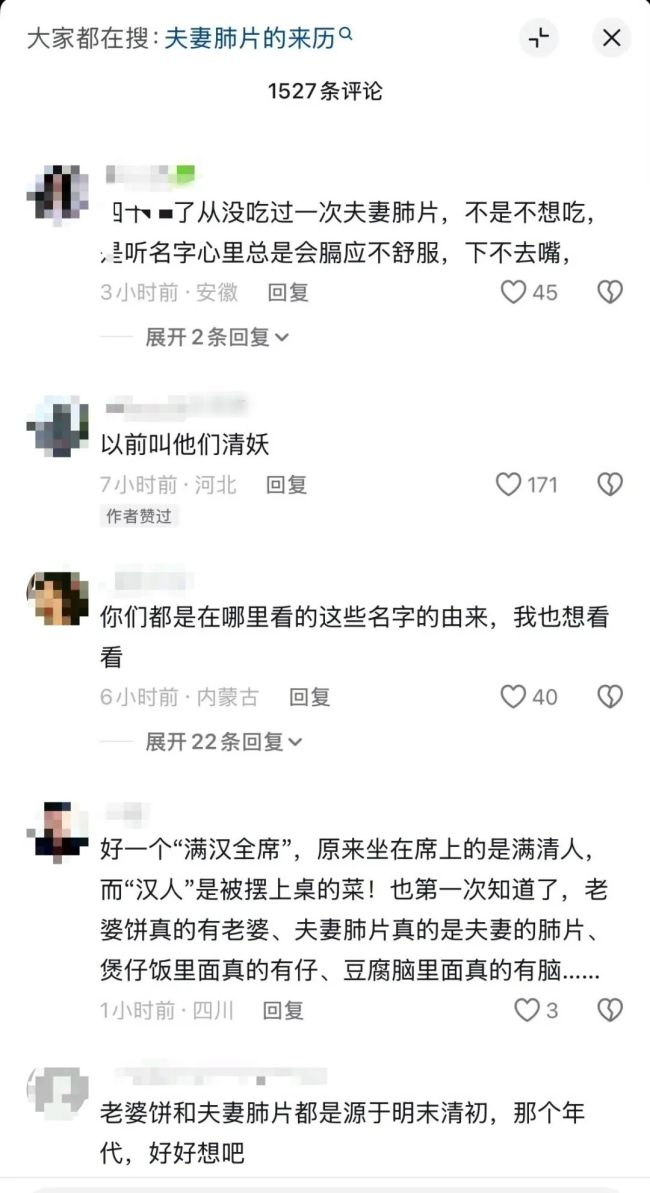The height and width of the screenshot is (1193, 650).
Task: Expand 2 replies under the Anhui comment
Action: [217, 337]
